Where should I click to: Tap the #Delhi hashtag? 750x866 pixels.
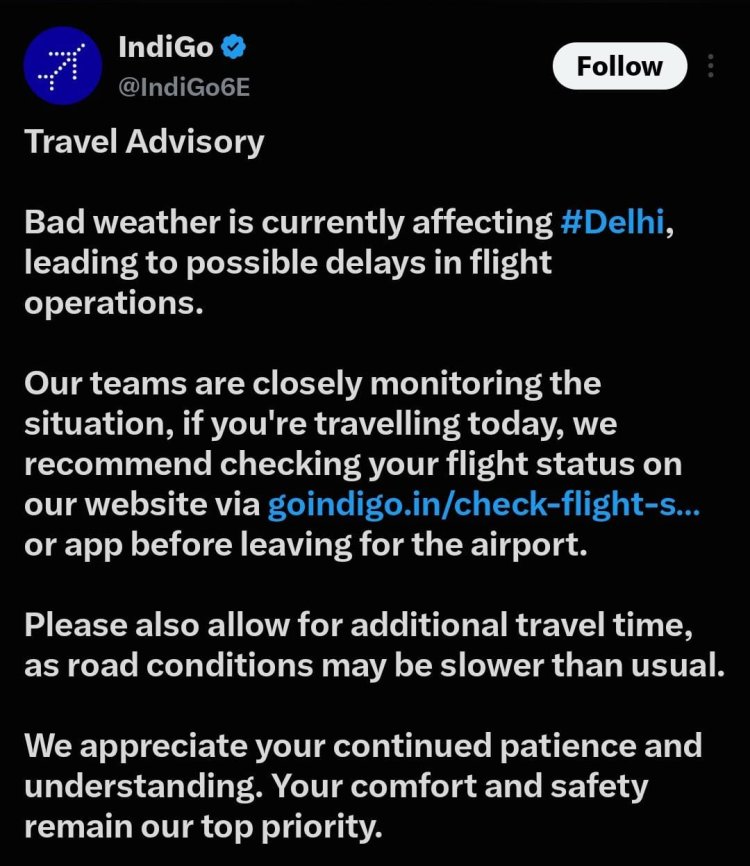click(612, 222)
